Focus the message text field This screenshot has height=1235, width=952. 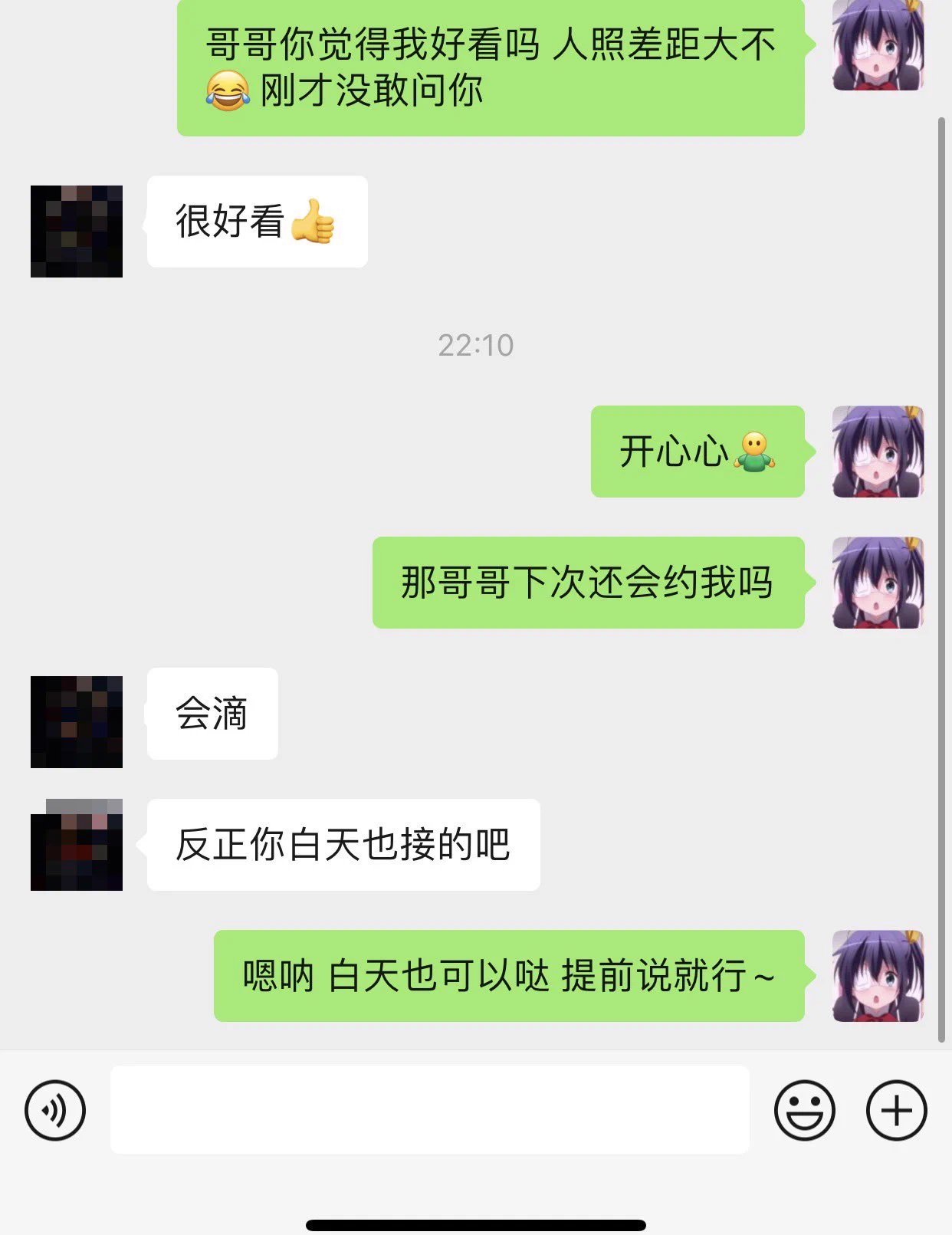[429, 1109]
